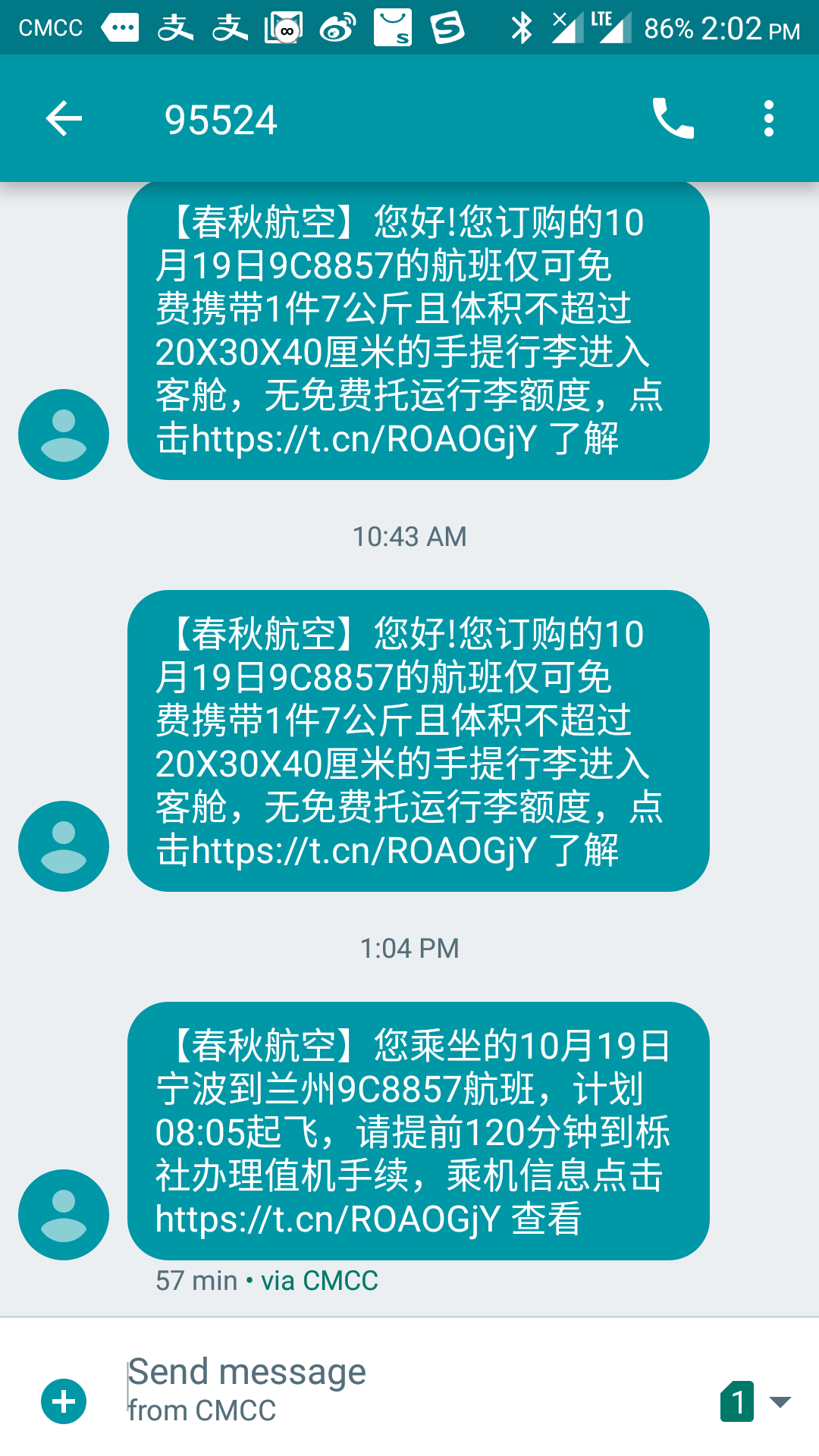Call the number 95524
The height and width of the screenshot is (1456, 819).
[673, 119]
